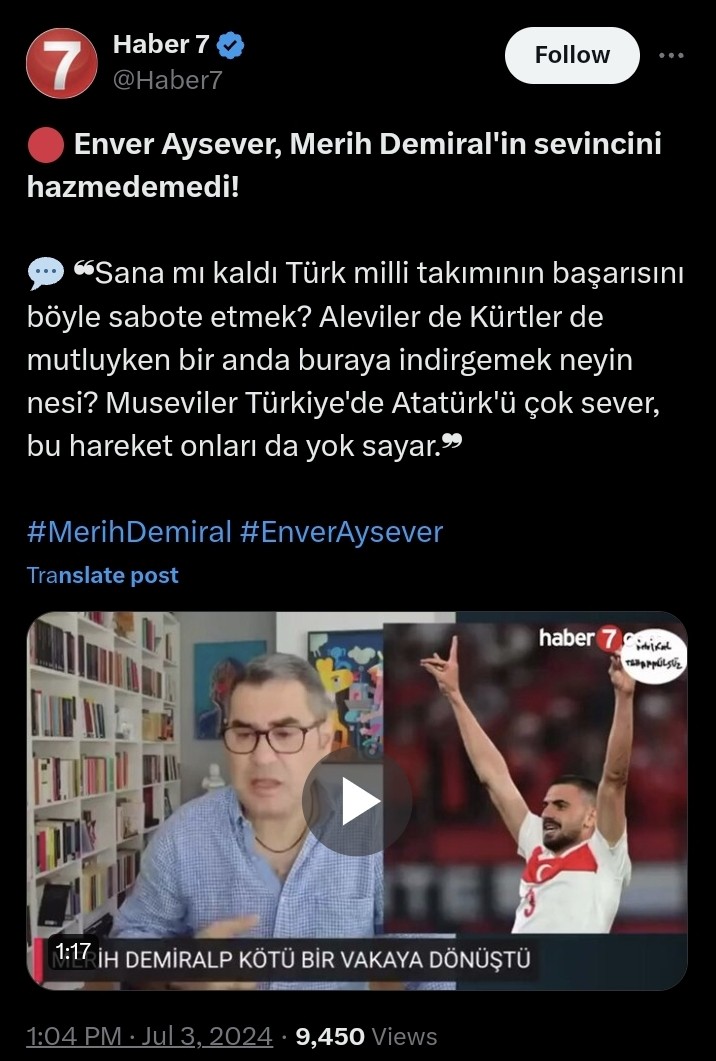
Task: Open the post's three-dot overflow menu
Action: [671, 55]
